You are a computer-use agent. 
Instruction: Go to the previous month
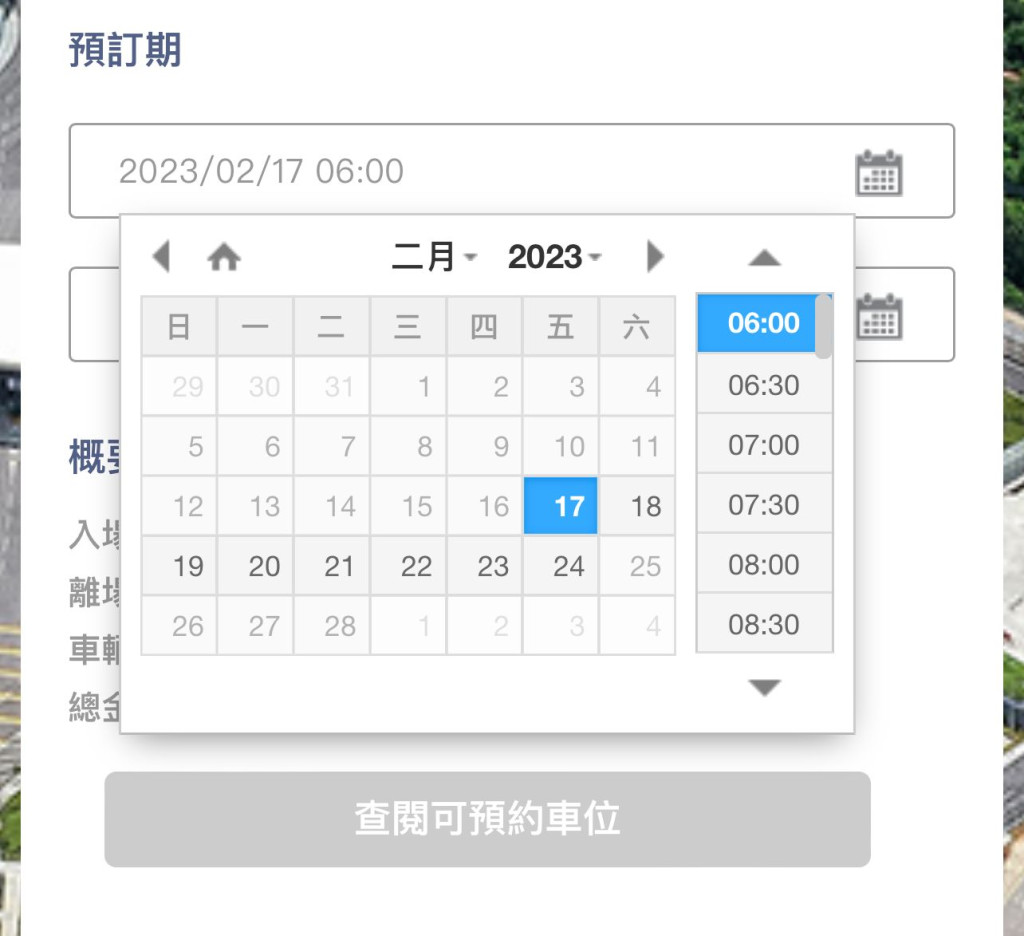point(161,257)
